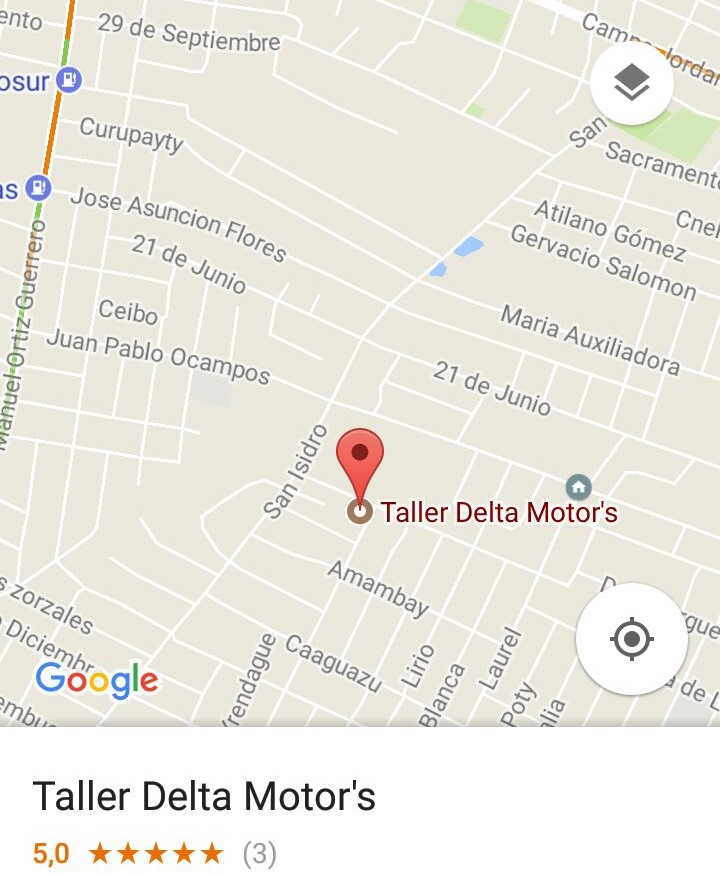
Task: Open the Taller Delta Motor's place card
Action: coord(205,797)
